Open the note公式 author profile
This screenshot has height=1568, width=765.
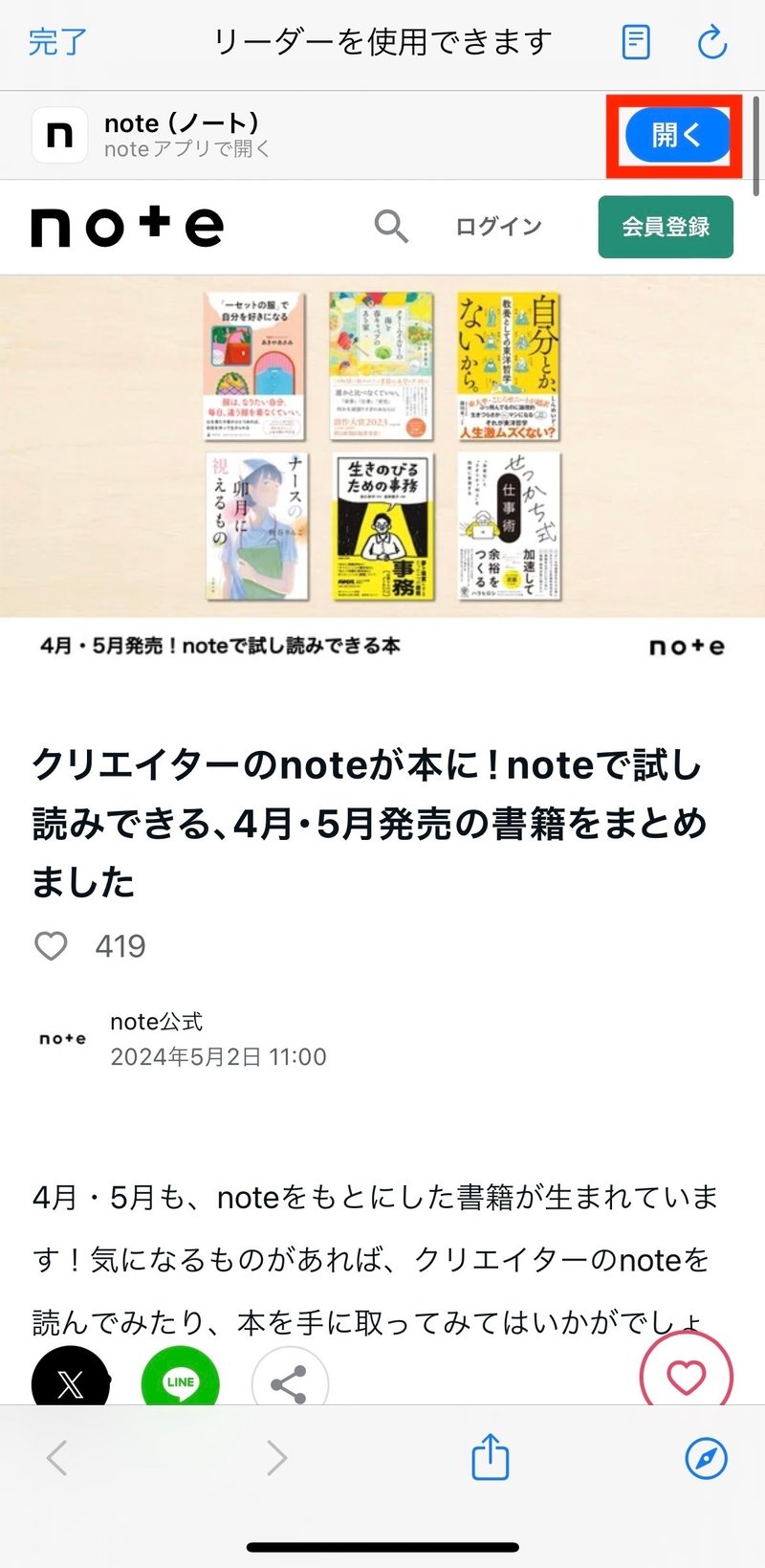point(157,1022)
